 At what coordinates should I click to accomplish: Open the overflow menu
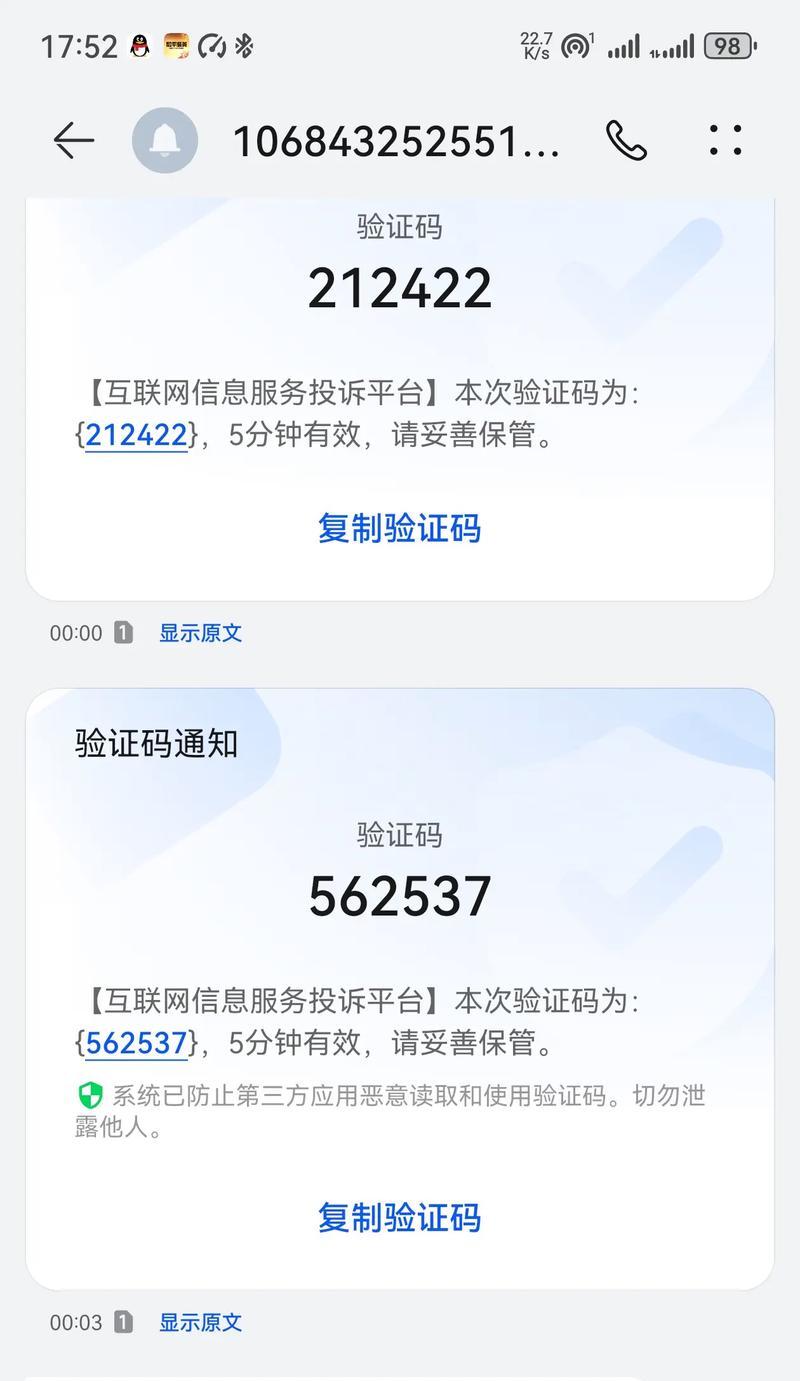[x=725, y=141]
